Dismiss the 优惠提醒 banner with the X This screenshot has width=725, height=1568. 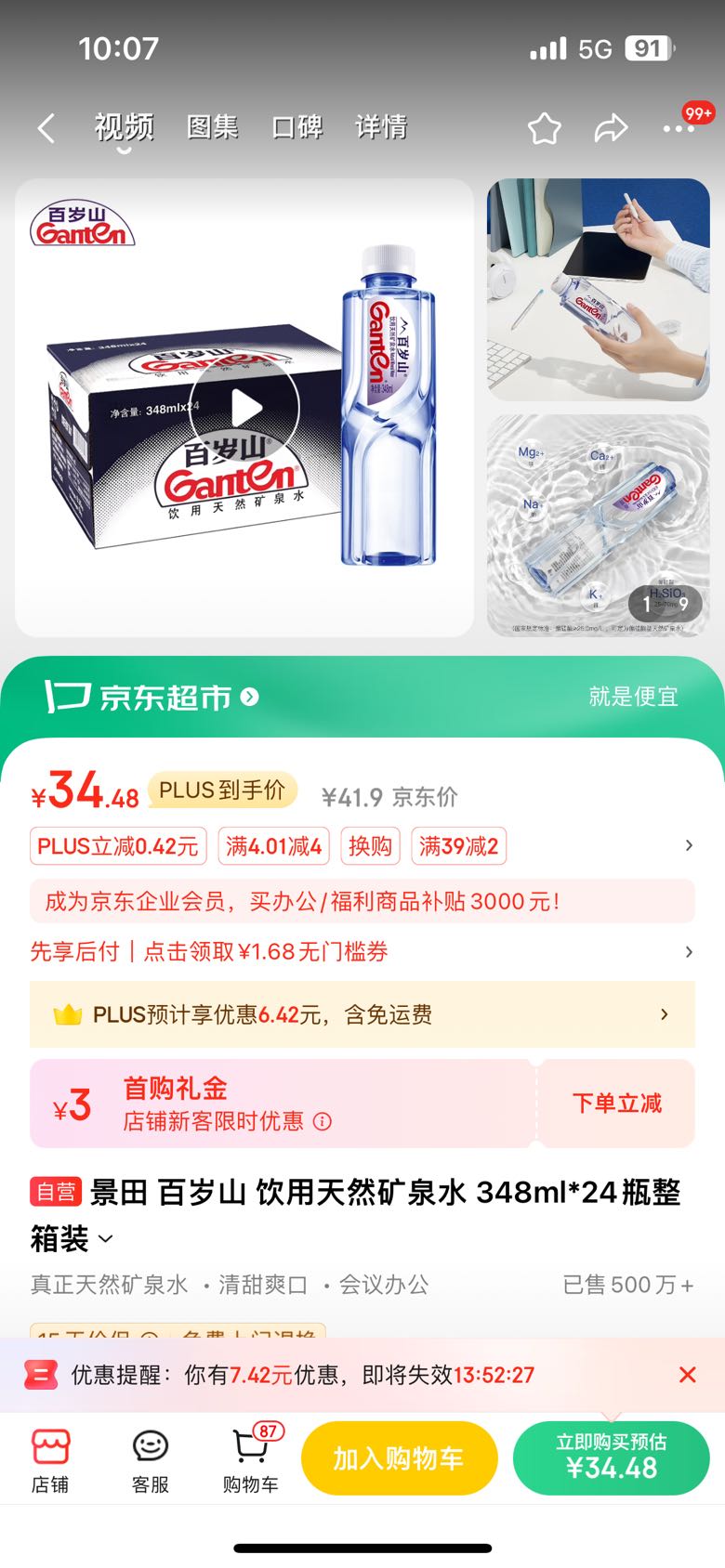click(x=687, y=1375)
